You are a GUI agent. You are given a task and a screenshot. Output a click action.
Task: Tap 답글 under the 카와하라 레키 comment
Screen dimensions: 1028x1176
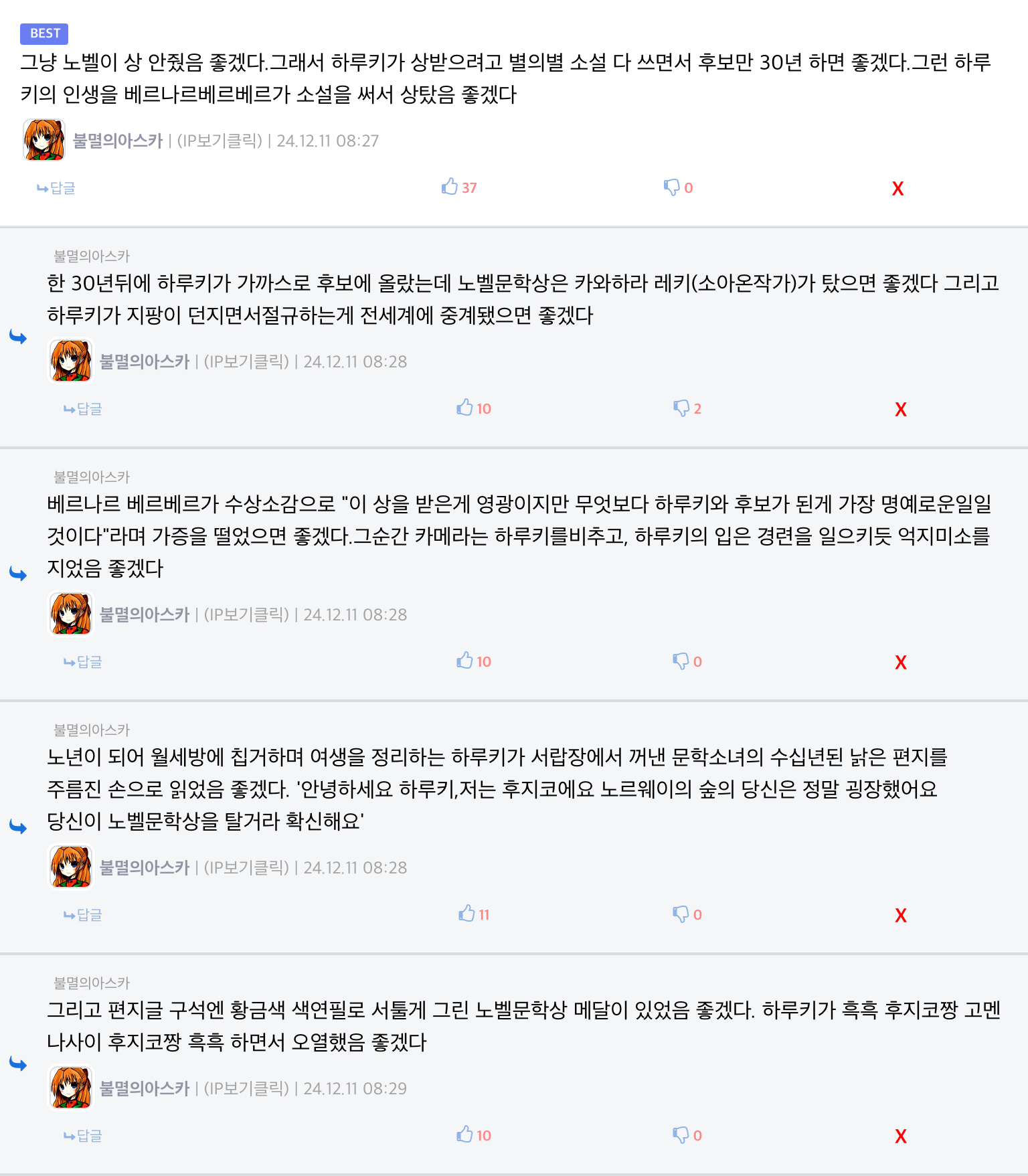(x=83, y=409)
